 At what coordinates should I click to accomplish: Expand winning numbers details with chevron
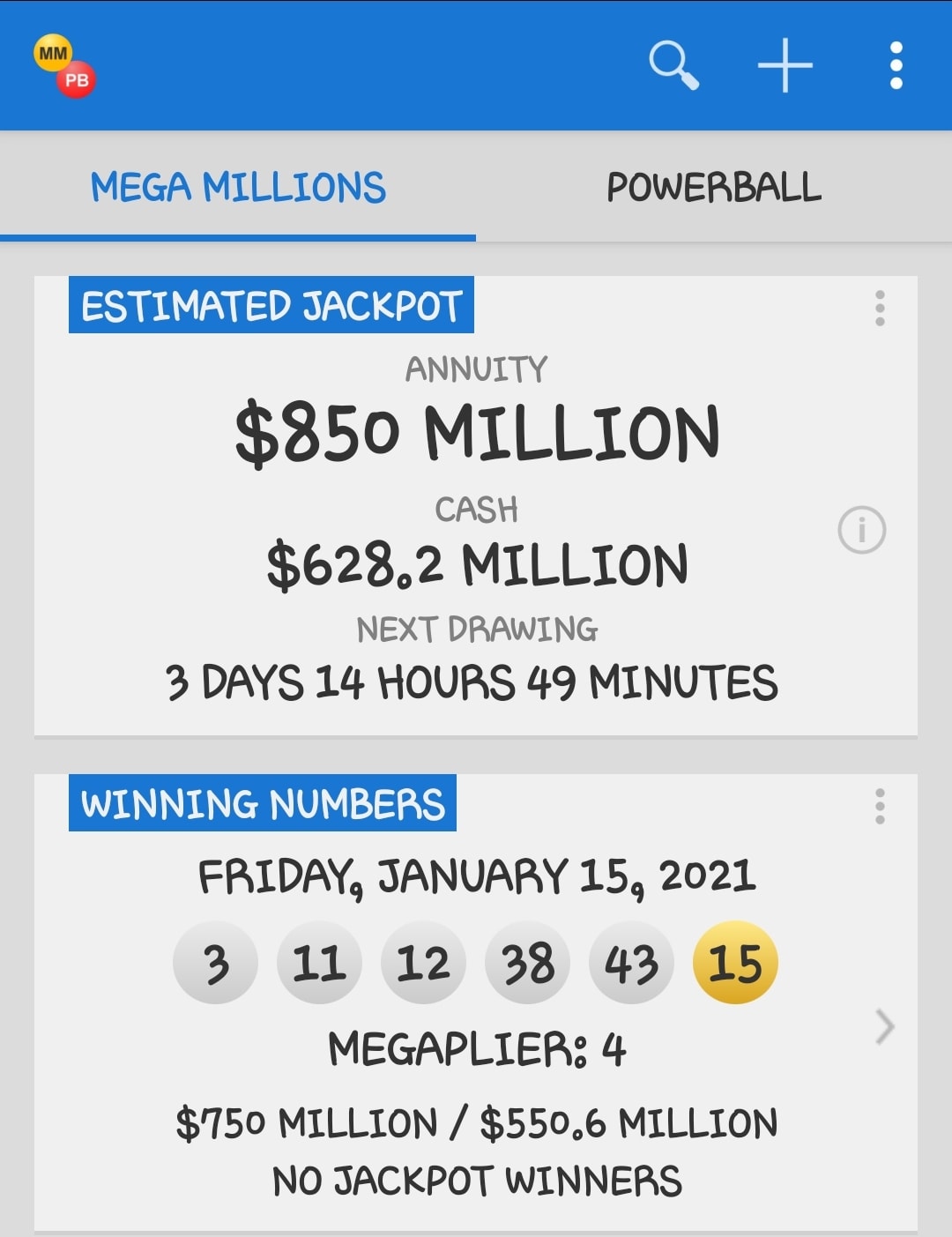pyautogui.click(x=885, y=1027)
